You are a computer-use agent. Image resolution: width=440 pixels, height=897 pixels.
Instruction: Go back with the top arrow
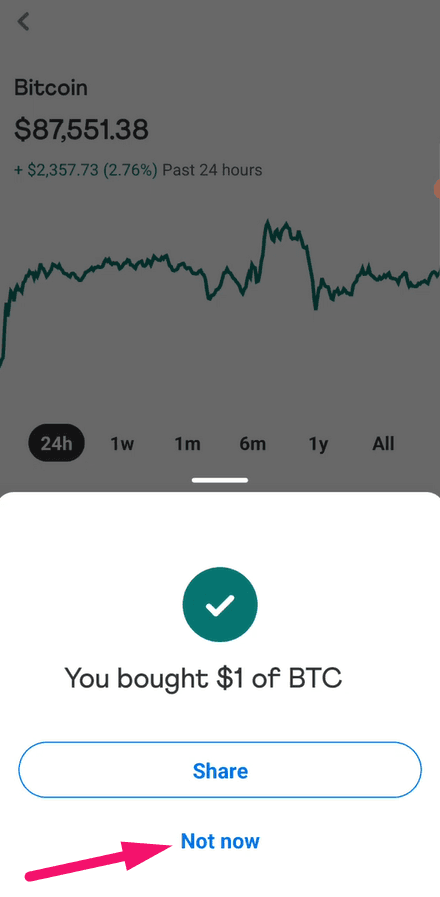(23, 22)
